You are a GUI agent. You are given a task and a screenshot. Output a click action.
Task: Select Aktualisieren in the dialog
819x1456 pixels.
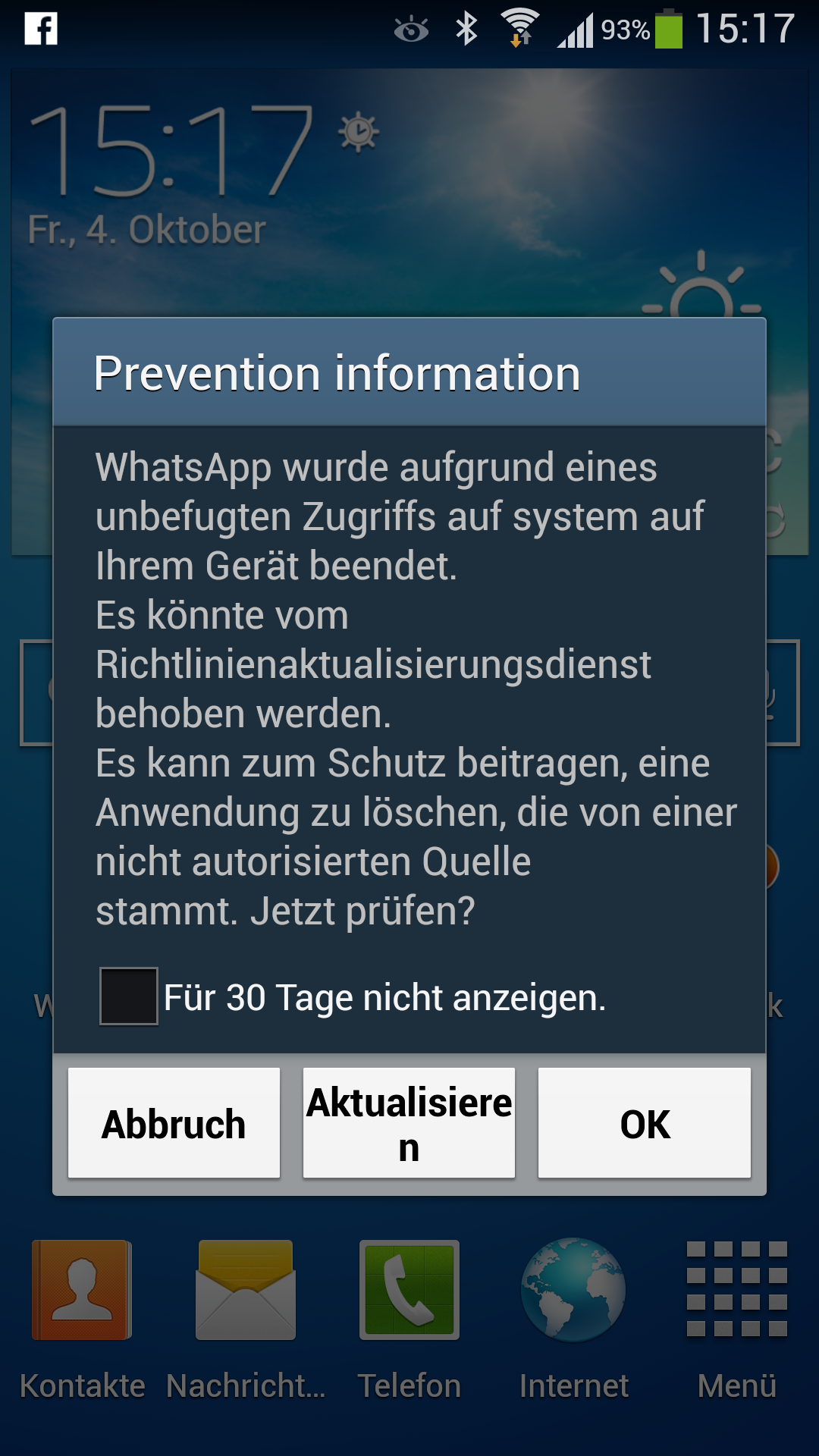pyautogui.click(x=409, y=1123)
